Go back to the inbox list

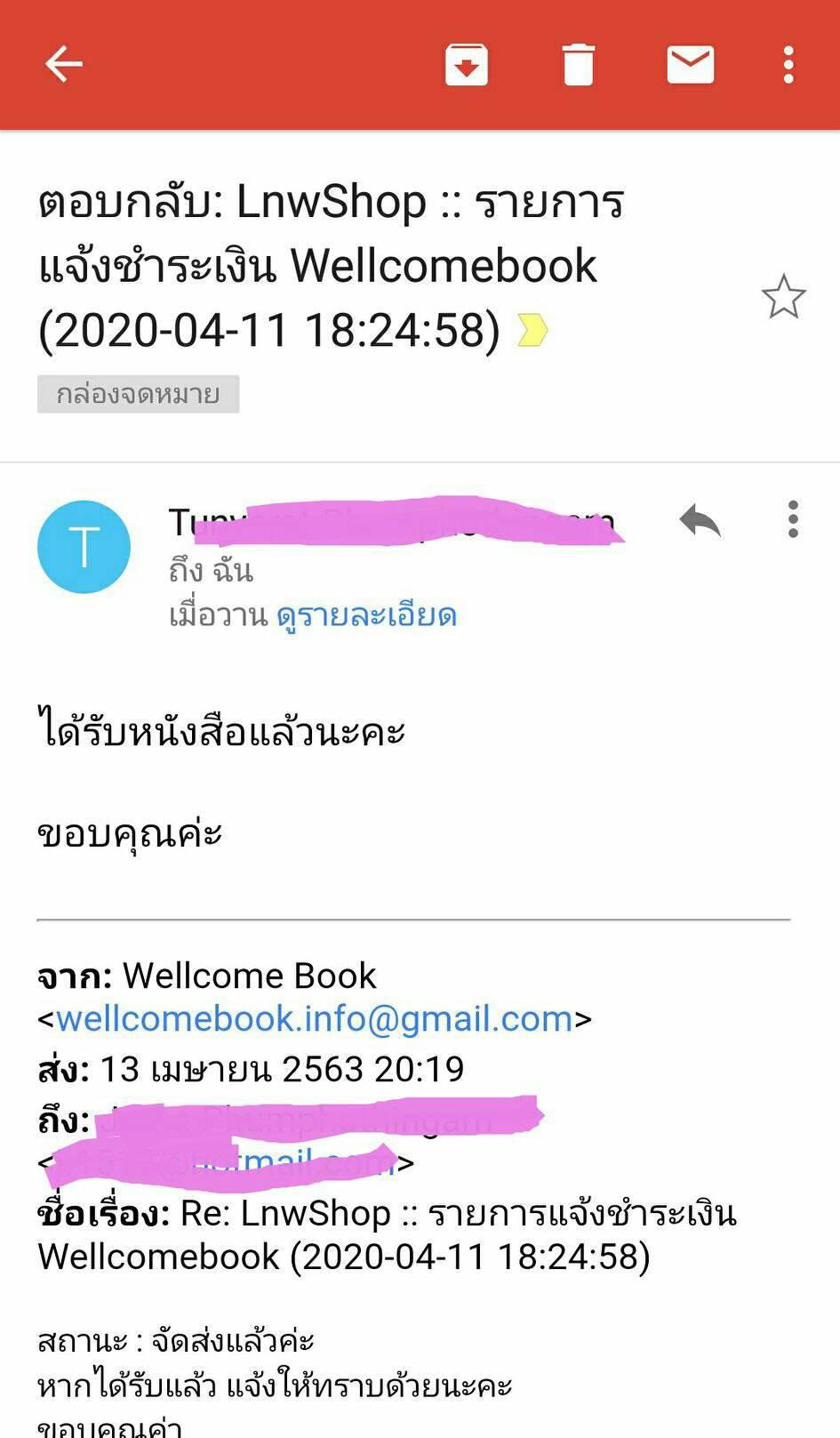[63, 64]
